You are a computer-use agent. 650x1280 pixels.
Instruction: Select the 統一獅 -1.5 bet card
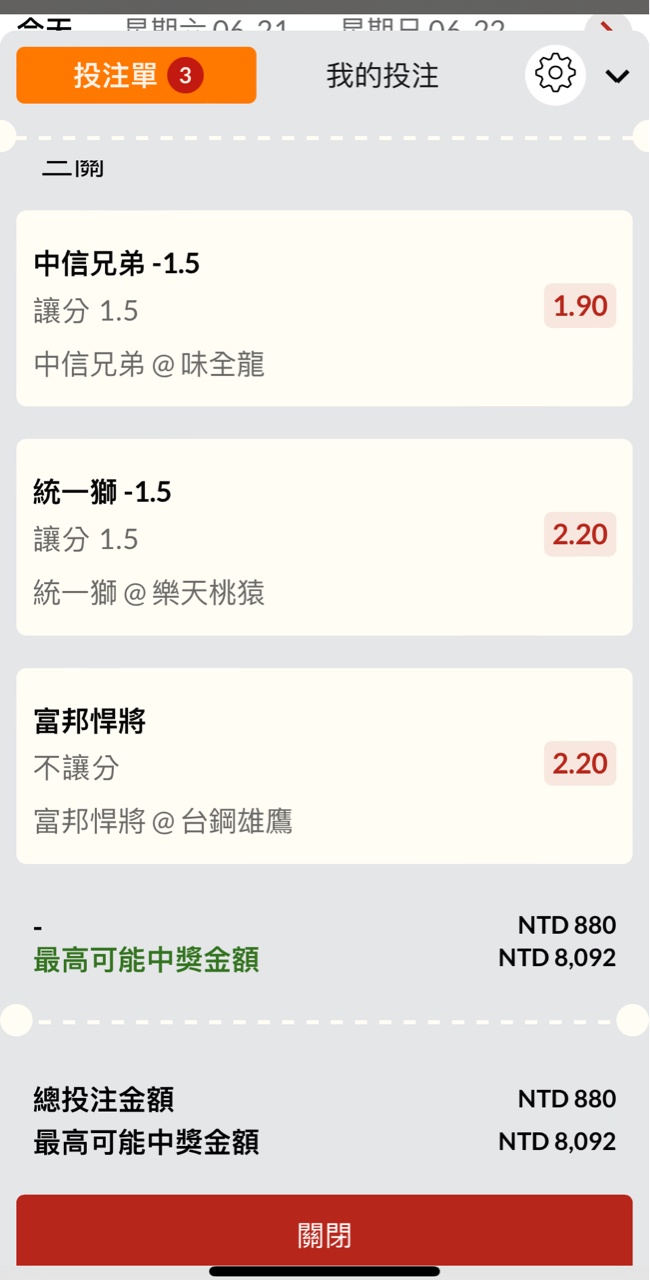tap(324, 537)
